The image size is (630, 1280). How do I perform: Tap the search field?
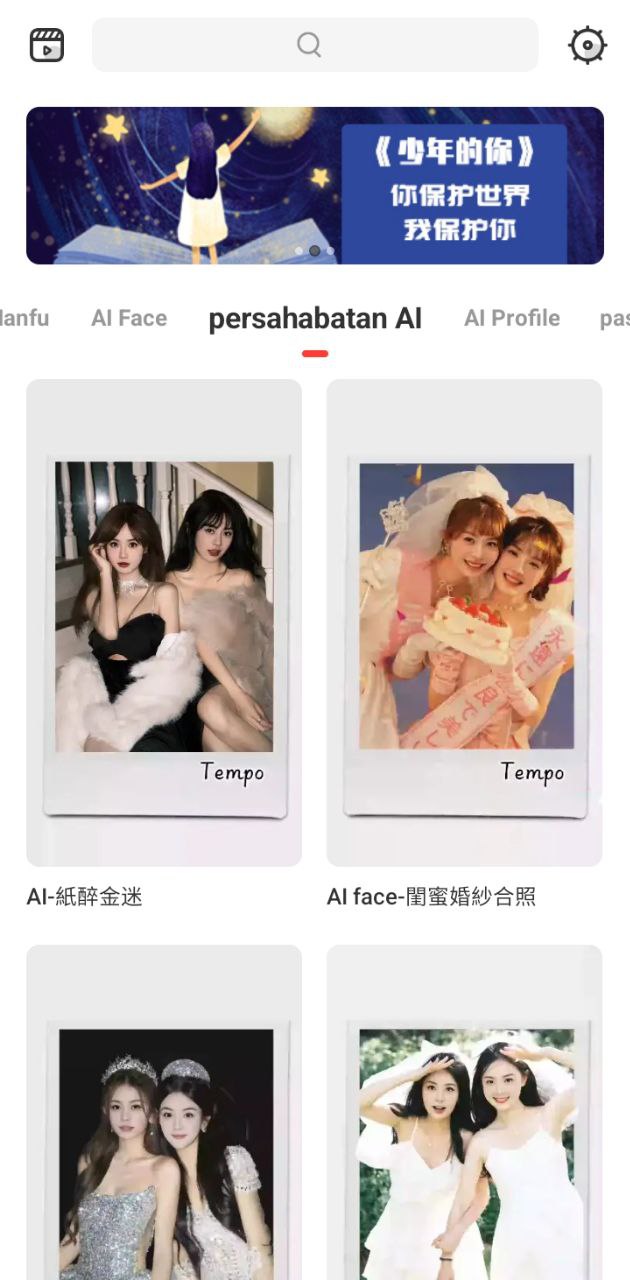point(314,45)
